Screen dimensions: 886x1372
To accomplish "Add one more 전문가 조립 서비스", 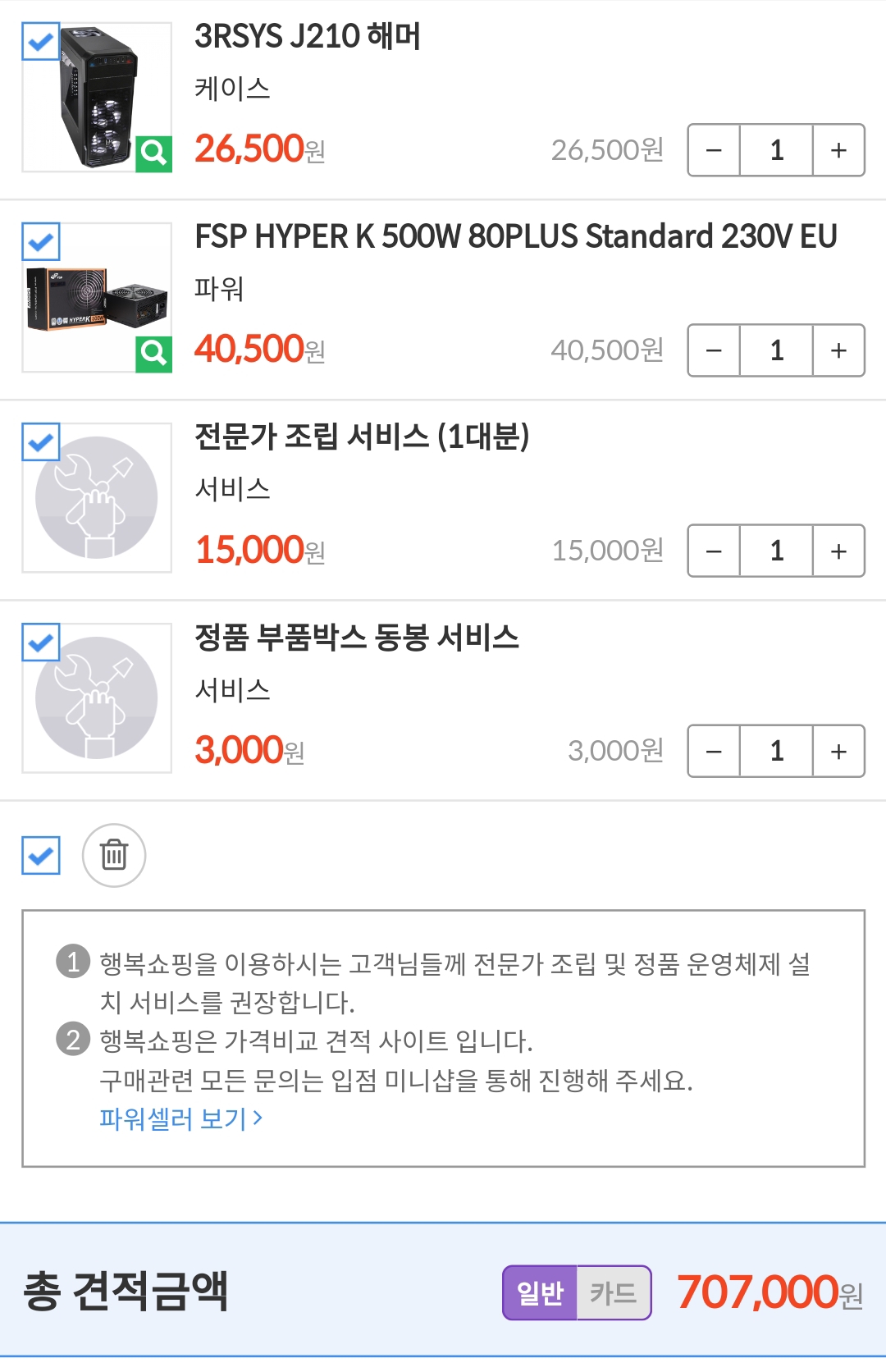I will (838, 551).
